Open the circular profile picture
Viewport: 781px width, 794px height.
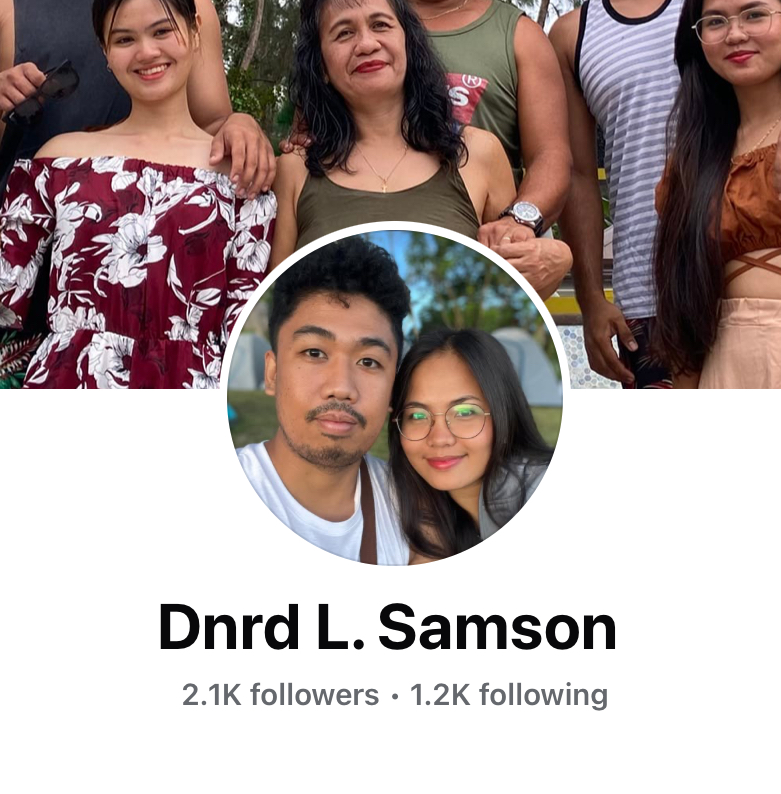tap(394, 398)
